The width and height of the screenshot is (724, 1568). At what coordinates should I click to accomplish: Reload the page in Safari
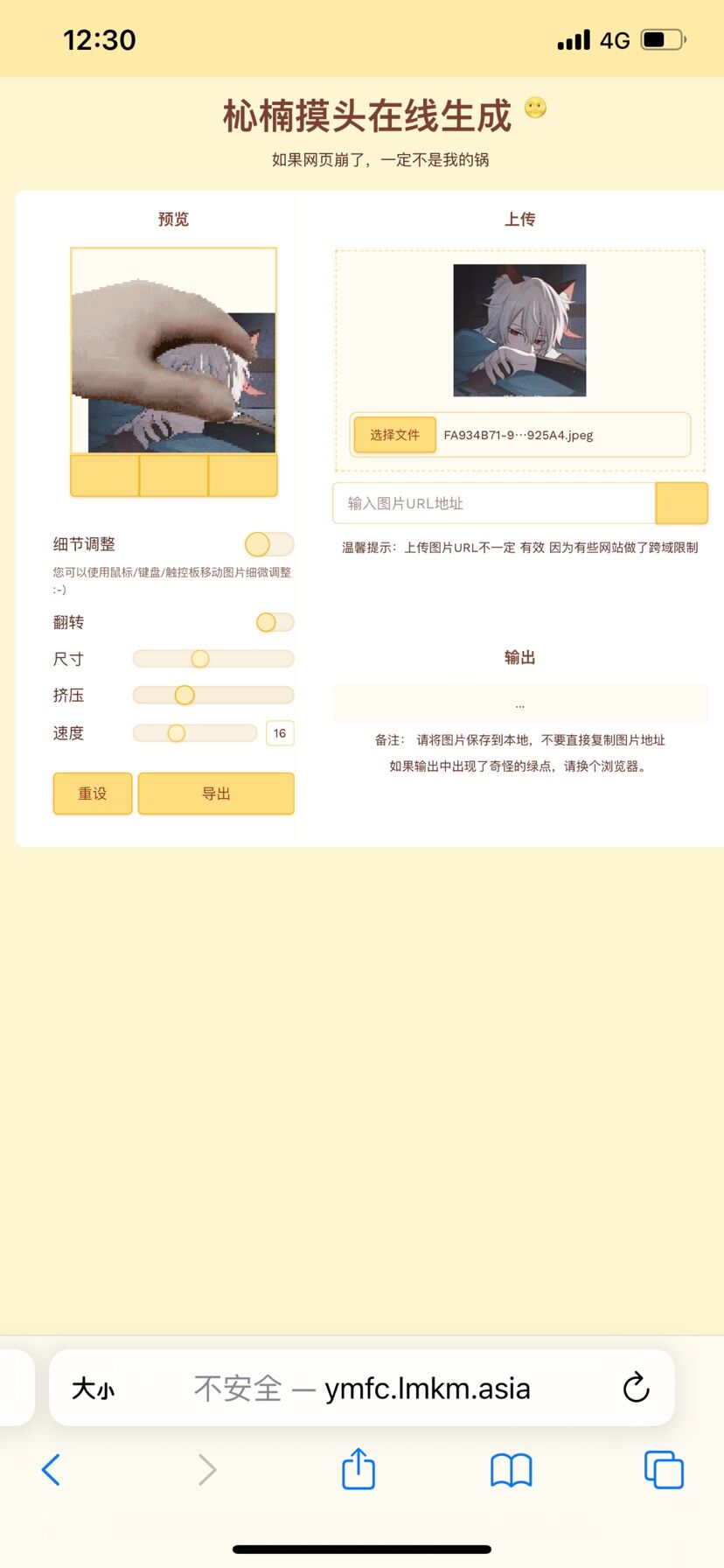636,1388
